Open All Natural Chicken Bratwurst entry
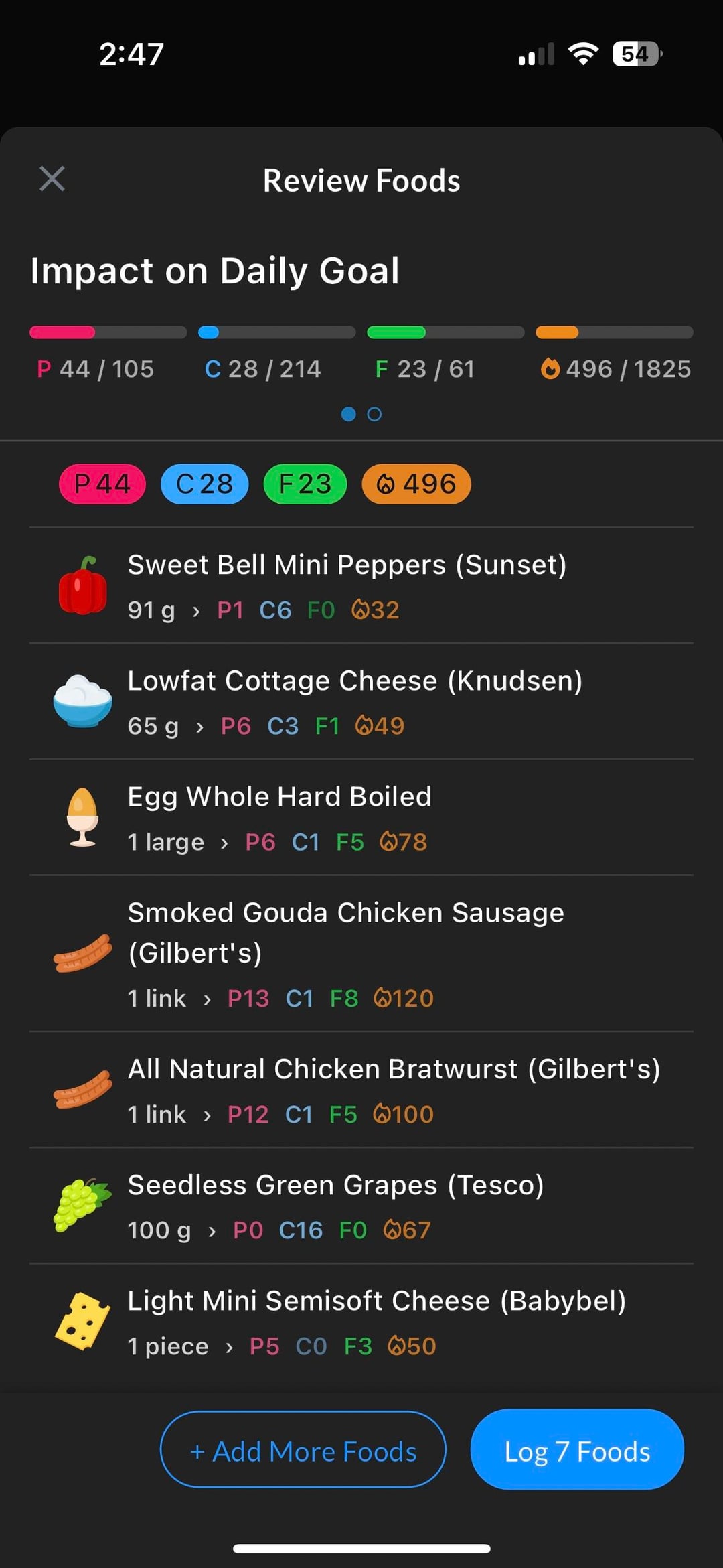 (361, 1090)
